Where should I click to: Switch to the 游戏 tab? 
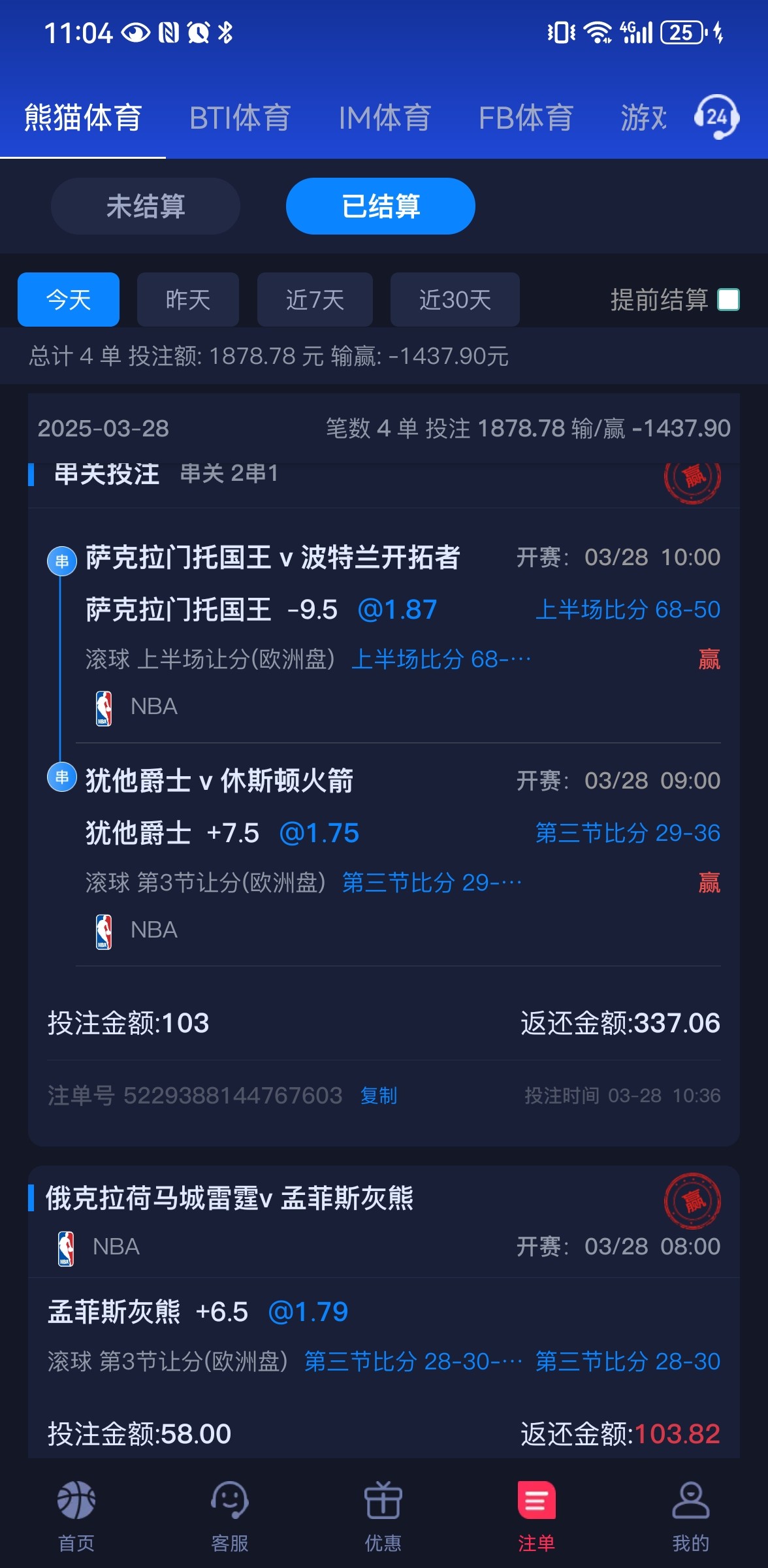point(643,118)
